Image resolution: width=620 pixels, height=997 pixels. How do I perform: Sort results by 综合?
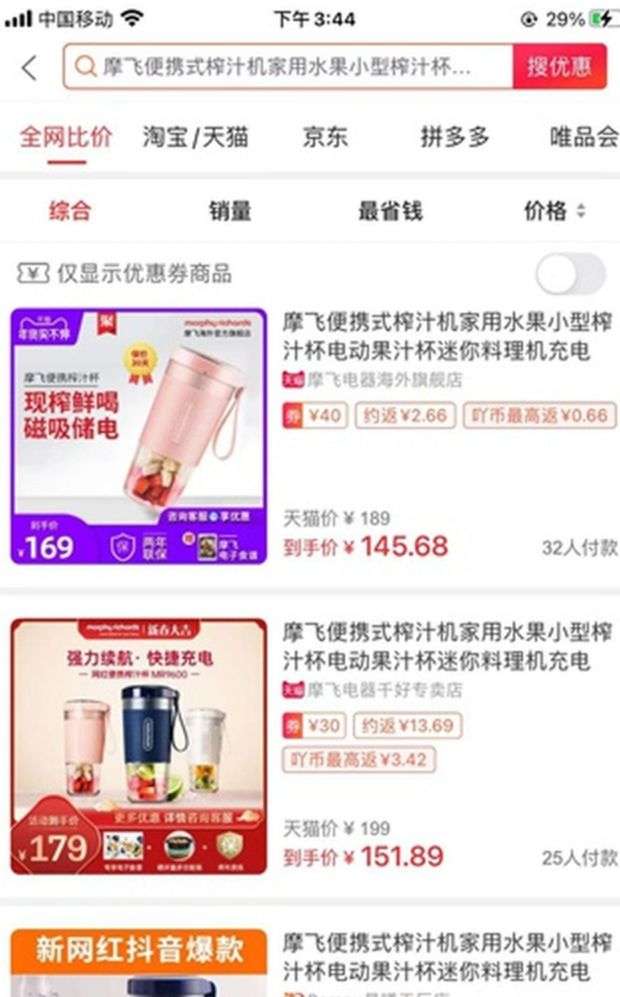(x=70, y=211)
